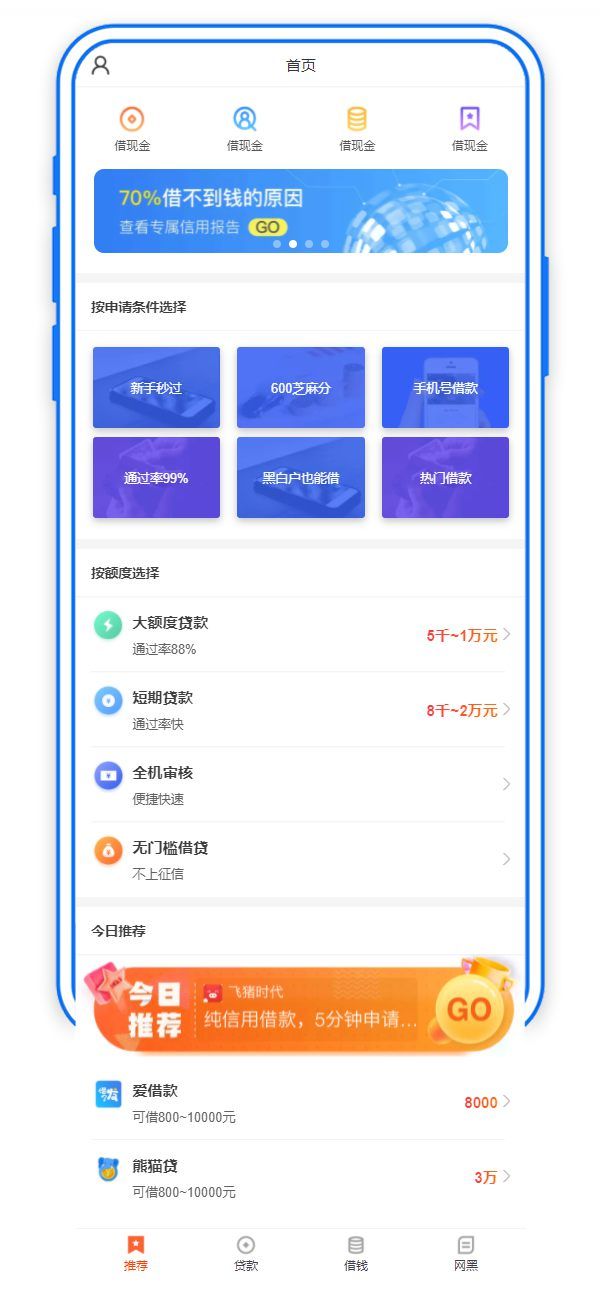This screenshot has height=1303, width=600.
Task: Open the 熊猫贷 loan product
Action: pyautogui.click(x=300, y=1177)
